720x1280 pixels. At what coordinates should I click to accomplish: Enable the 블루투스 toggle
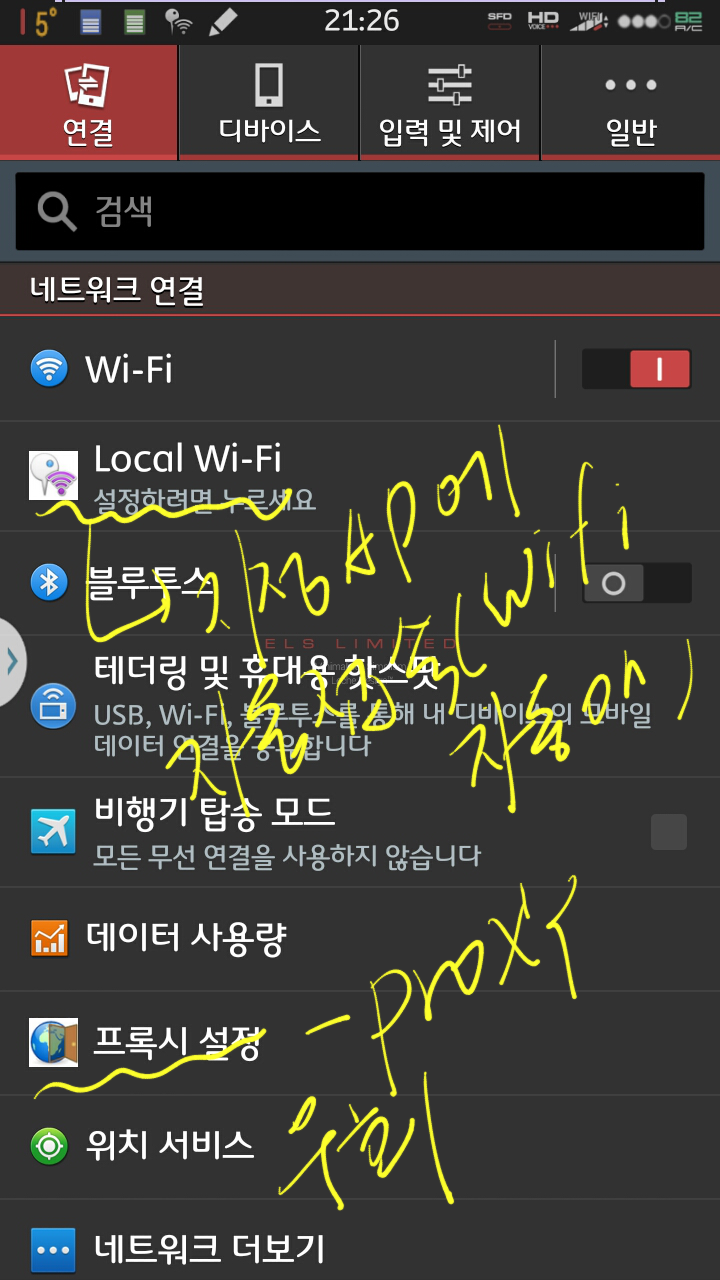637,583
